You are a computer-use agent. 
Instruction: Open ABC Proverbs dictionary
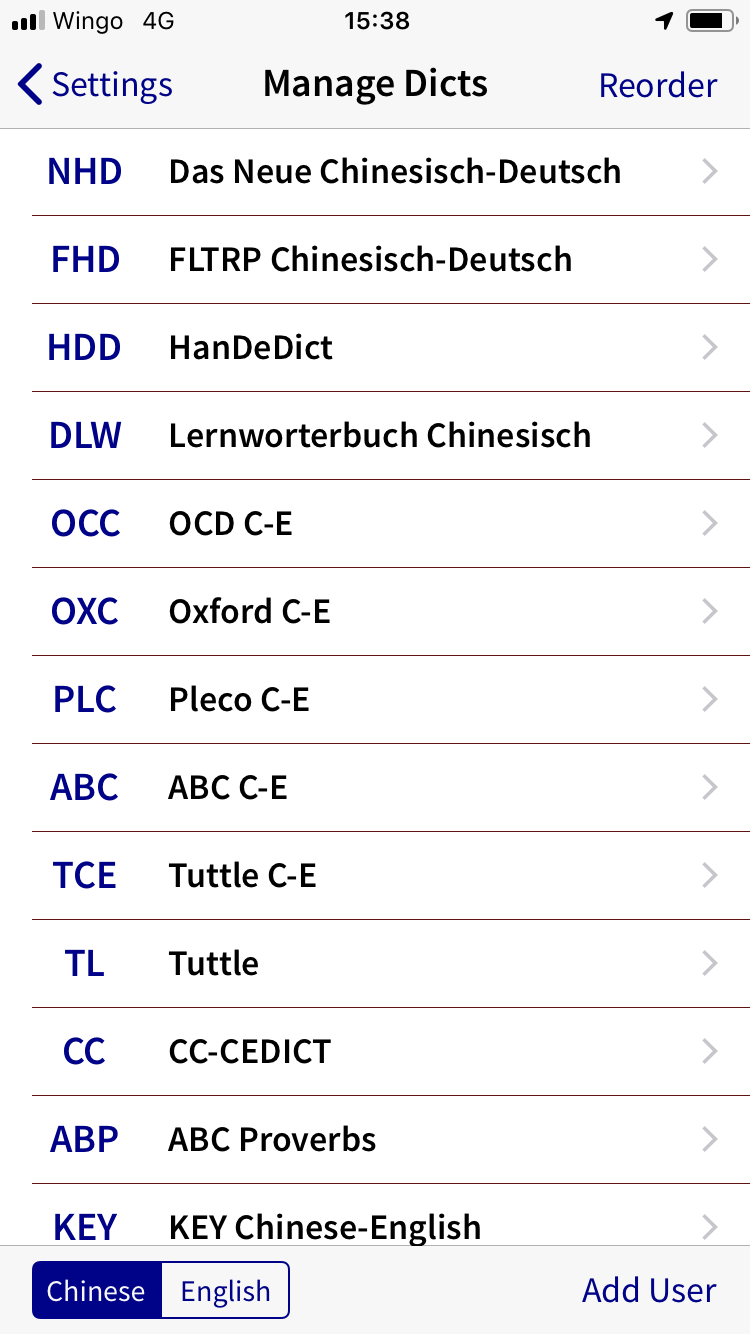375,1140
